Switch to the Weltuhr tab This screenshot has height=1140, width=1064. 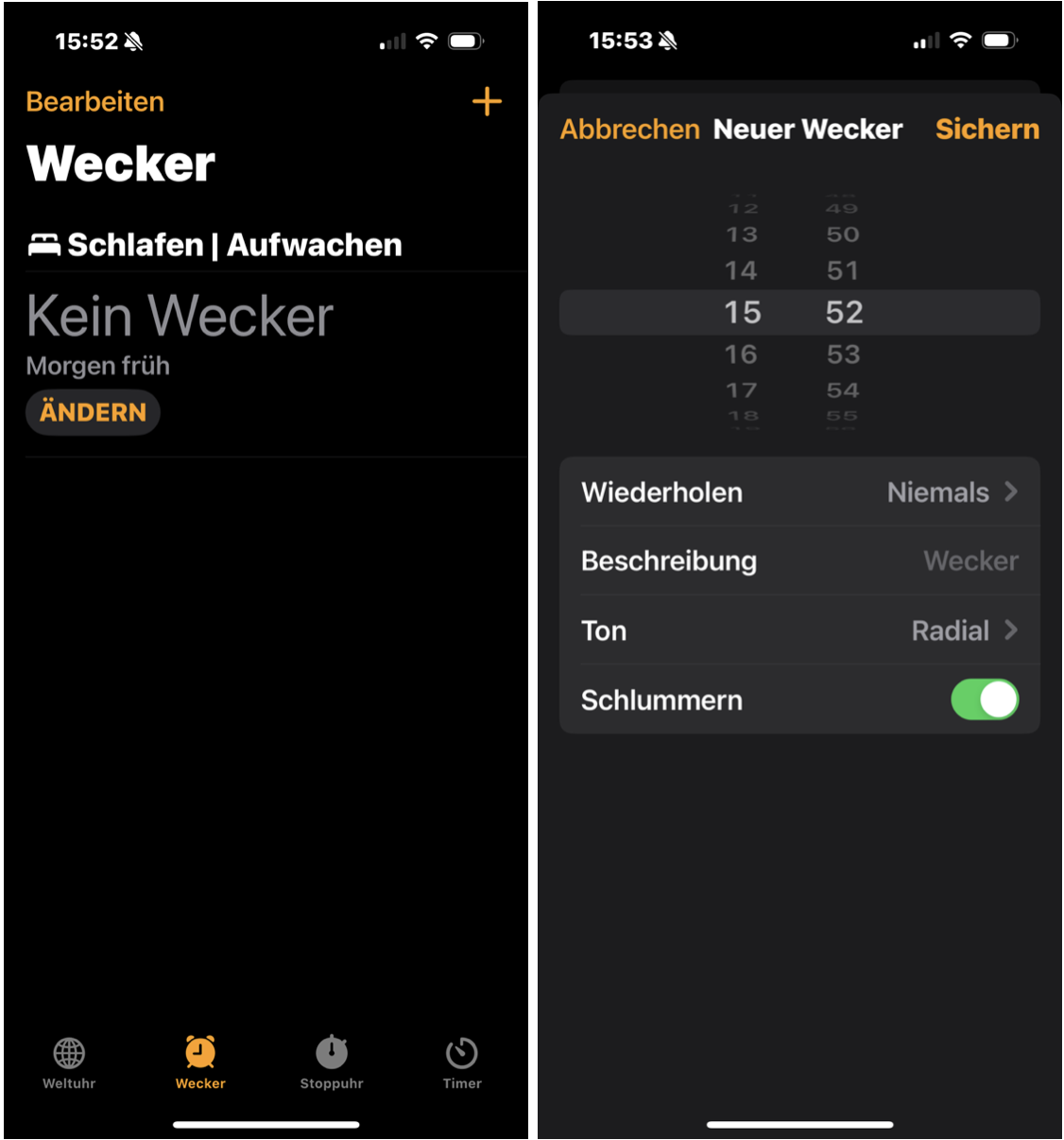[x=69, y=1063]
